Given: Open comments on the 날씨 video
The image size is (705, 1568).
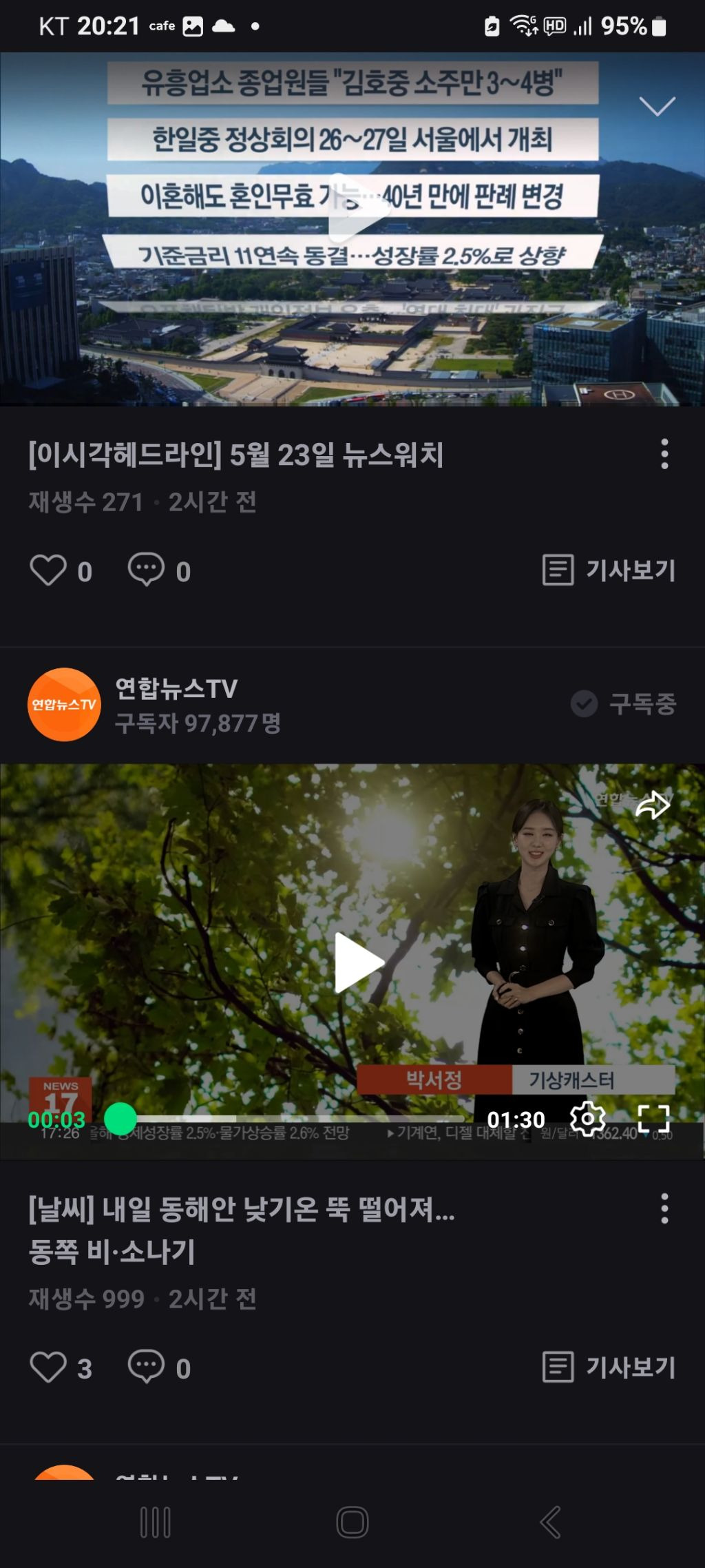Looking at the screenshot, I should (x=146, y=1367).
